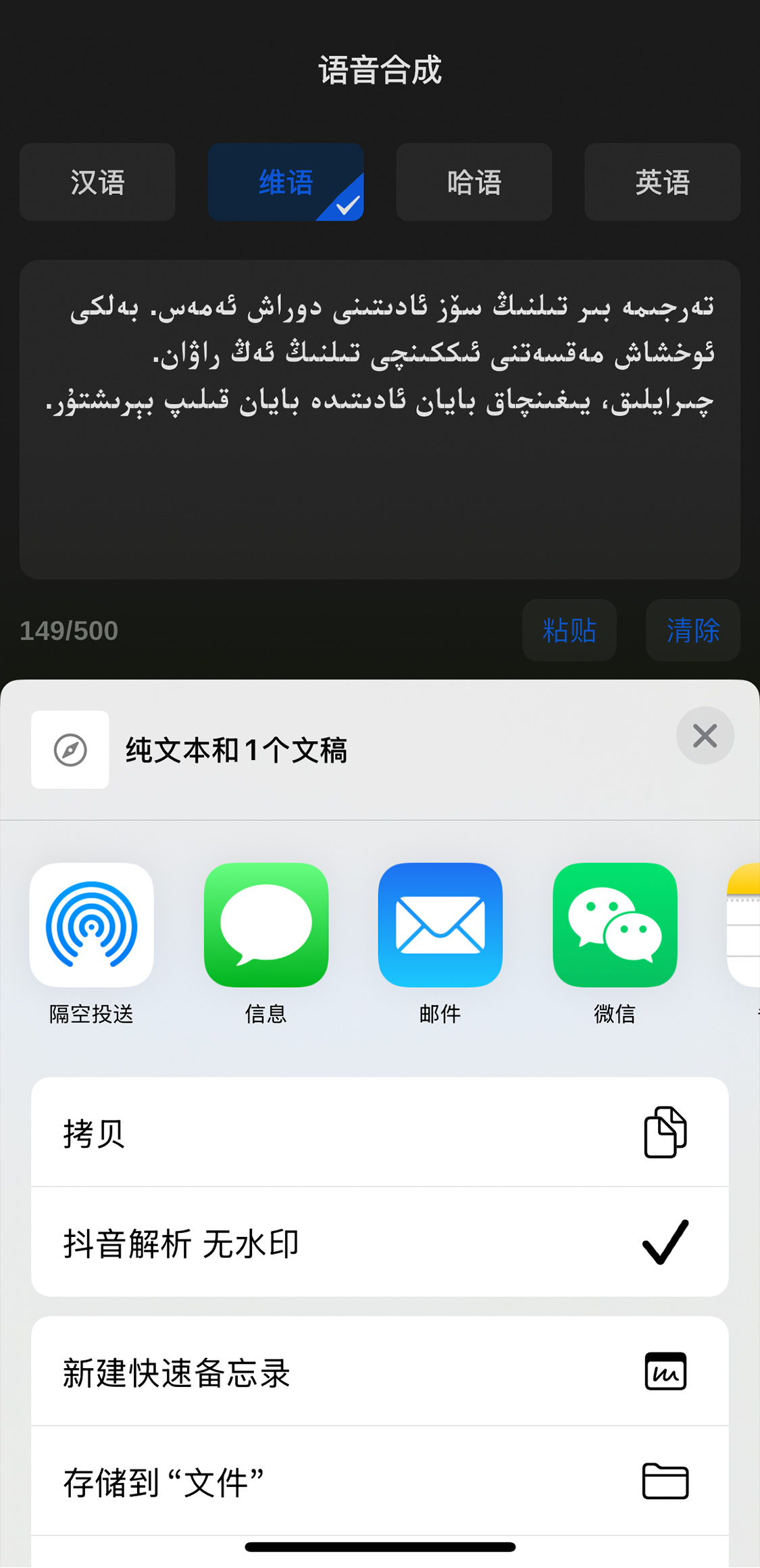
Task: Select the 维语 language tab
Action: [x=286, y=182]
